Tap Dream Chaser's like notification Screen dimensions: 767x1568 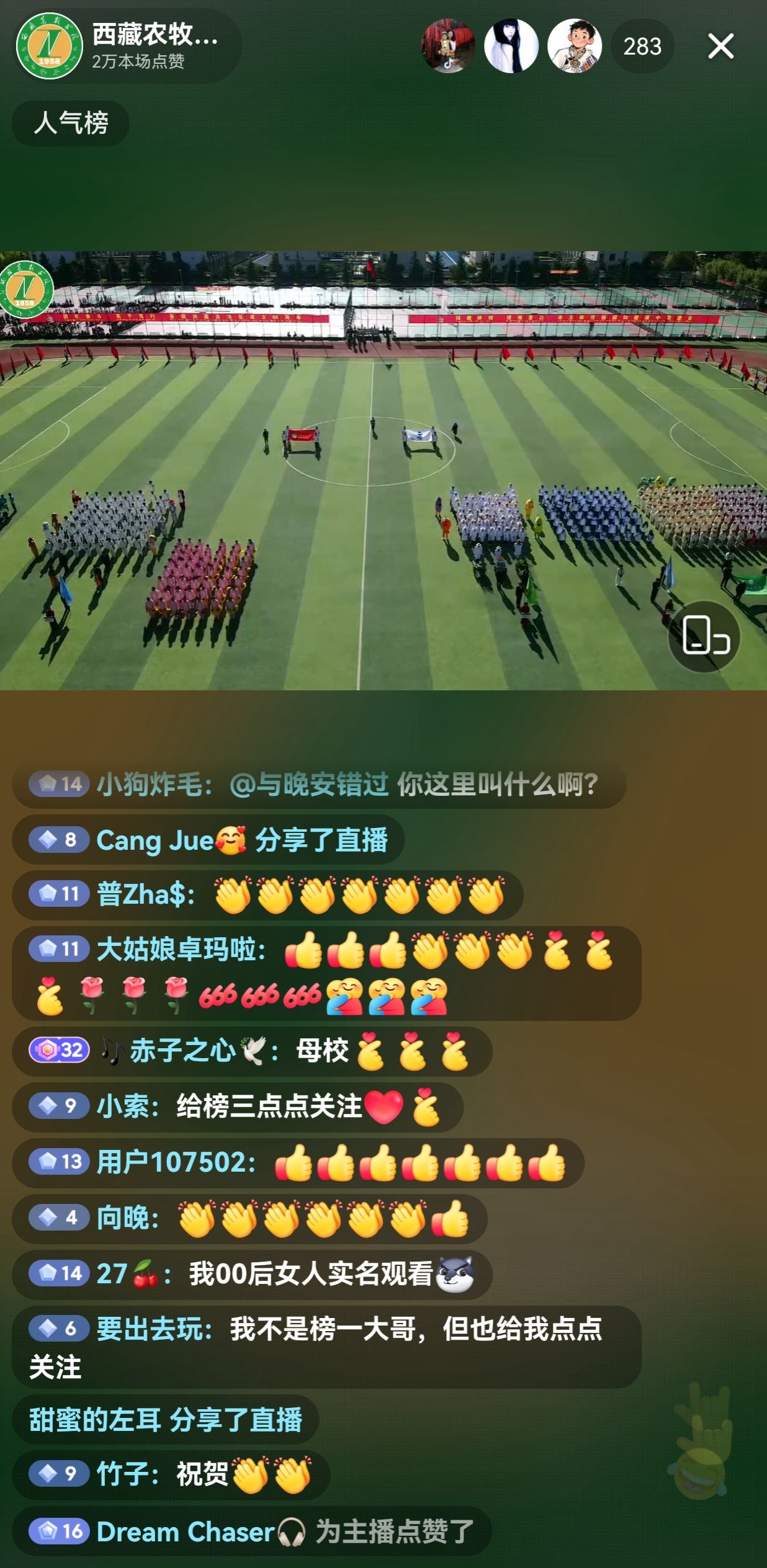pos(251,1531)
